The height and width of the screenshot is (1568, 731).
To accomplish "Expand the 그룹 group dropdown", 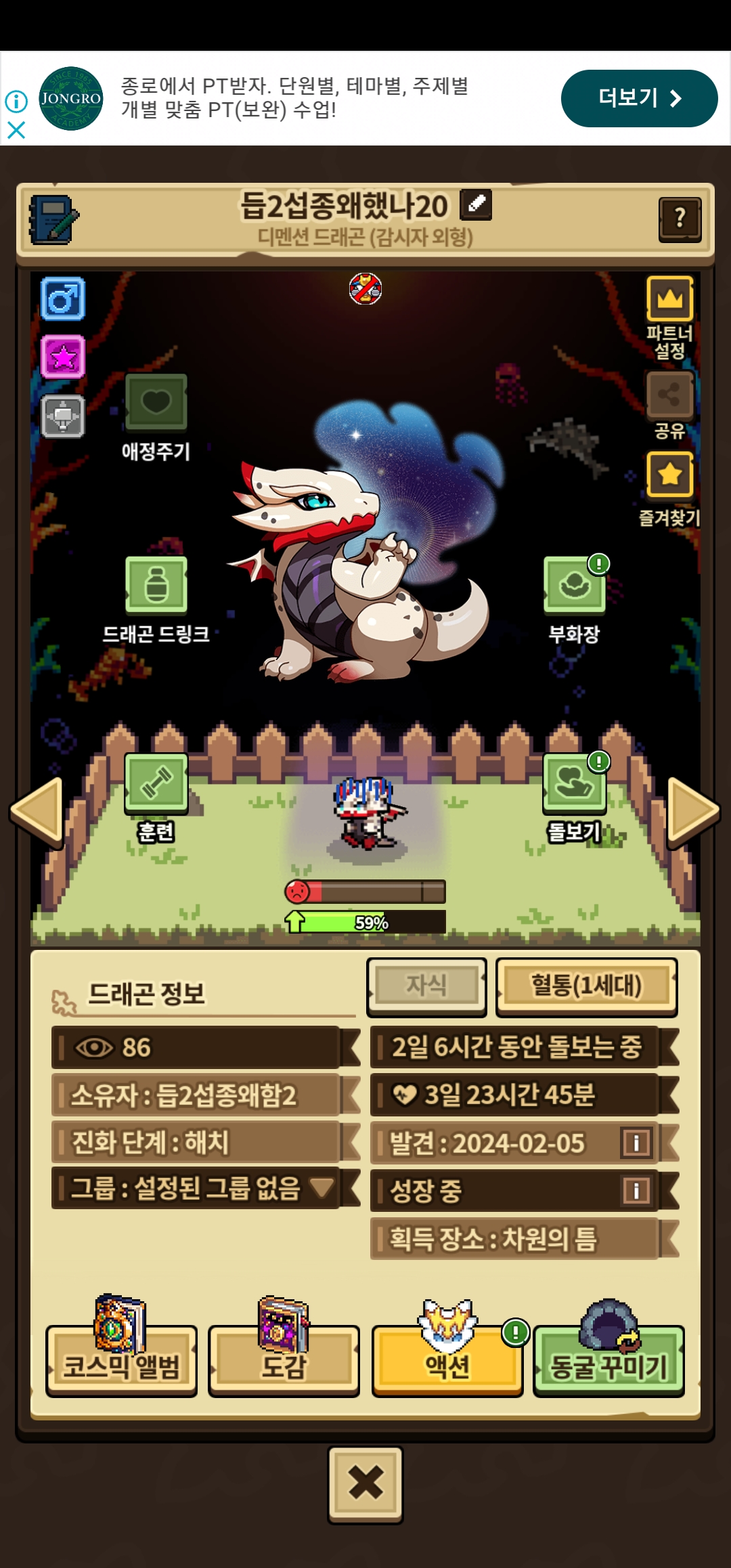I will pos(321,1187).
